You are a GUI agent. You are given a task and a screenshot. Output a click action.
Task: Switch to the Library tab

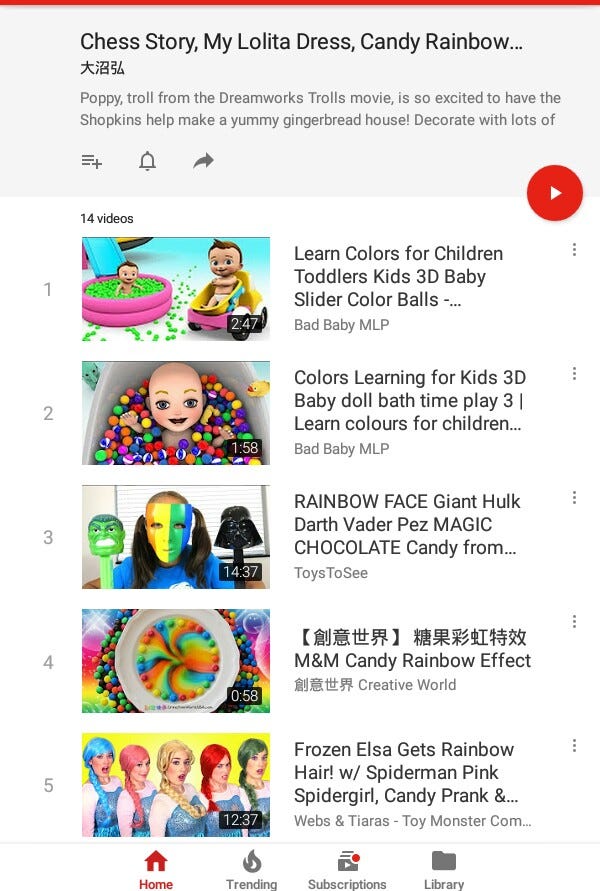(443, 868)
